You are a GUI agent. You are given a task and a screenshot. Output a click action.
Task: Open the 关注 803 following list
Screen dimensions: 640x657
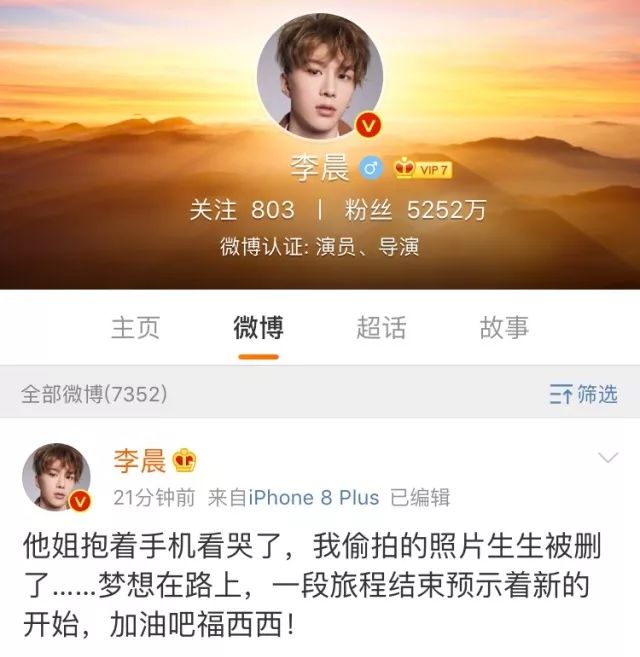point(242,210)
